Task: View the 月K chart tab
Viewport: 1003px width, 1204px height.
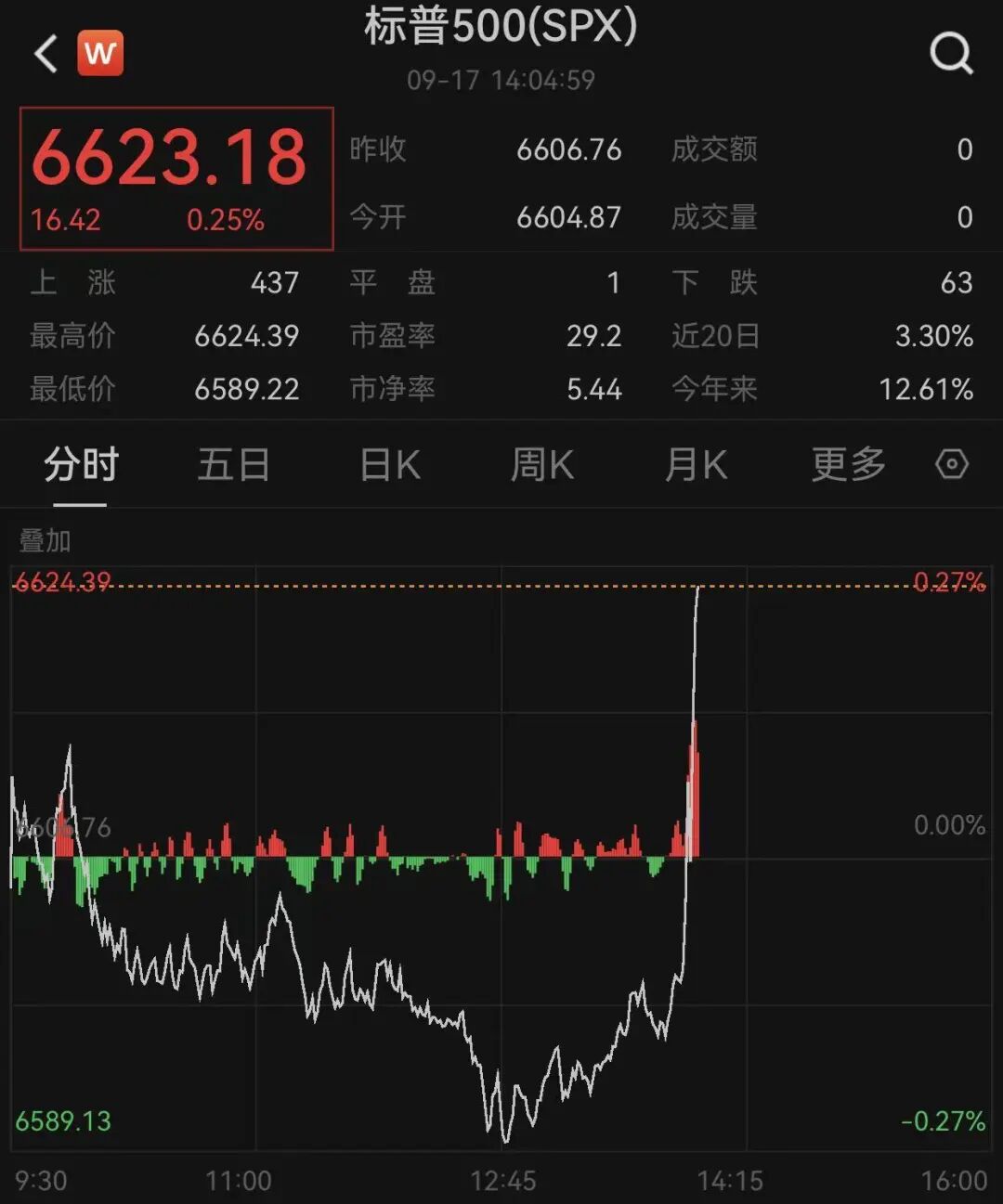Action: coord(697,464)
